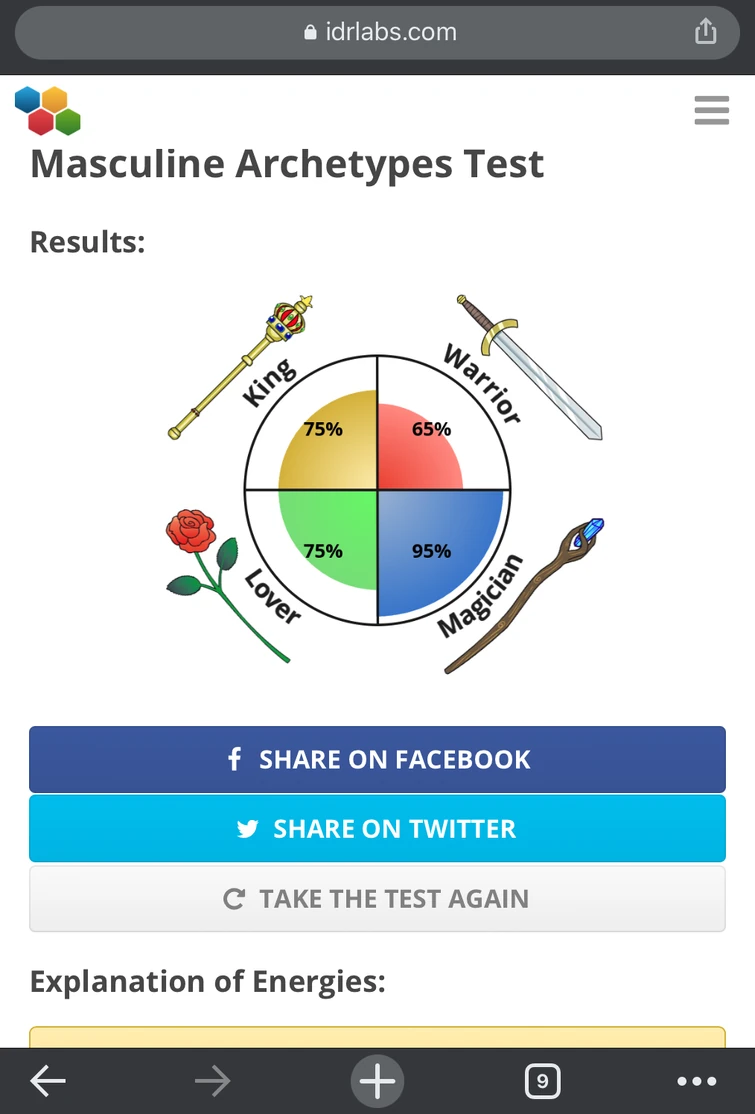Open the browser share icon
755x1114 pixels.
(705, 31)
